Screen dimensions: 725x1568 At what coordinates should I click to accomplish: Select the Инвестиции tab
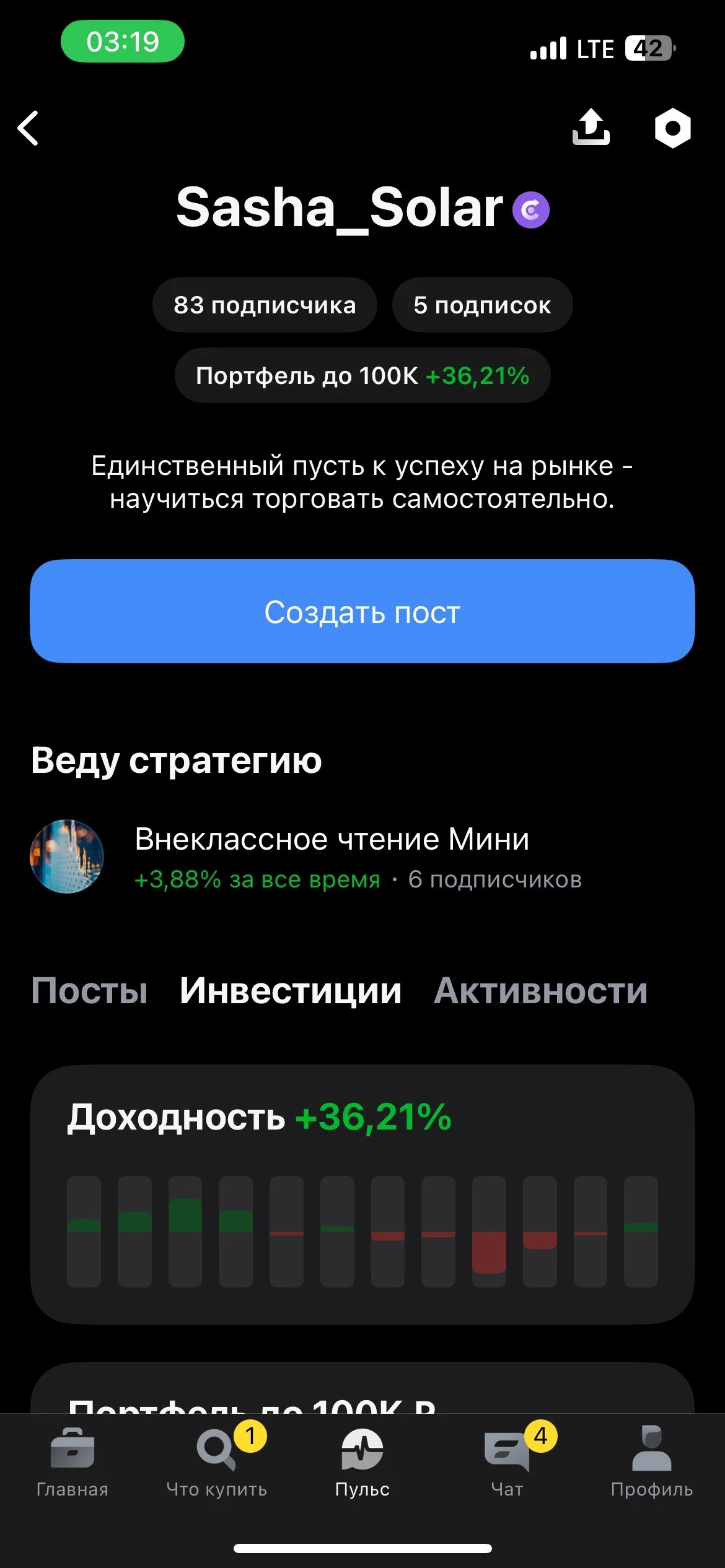click(x=291, y=991)
